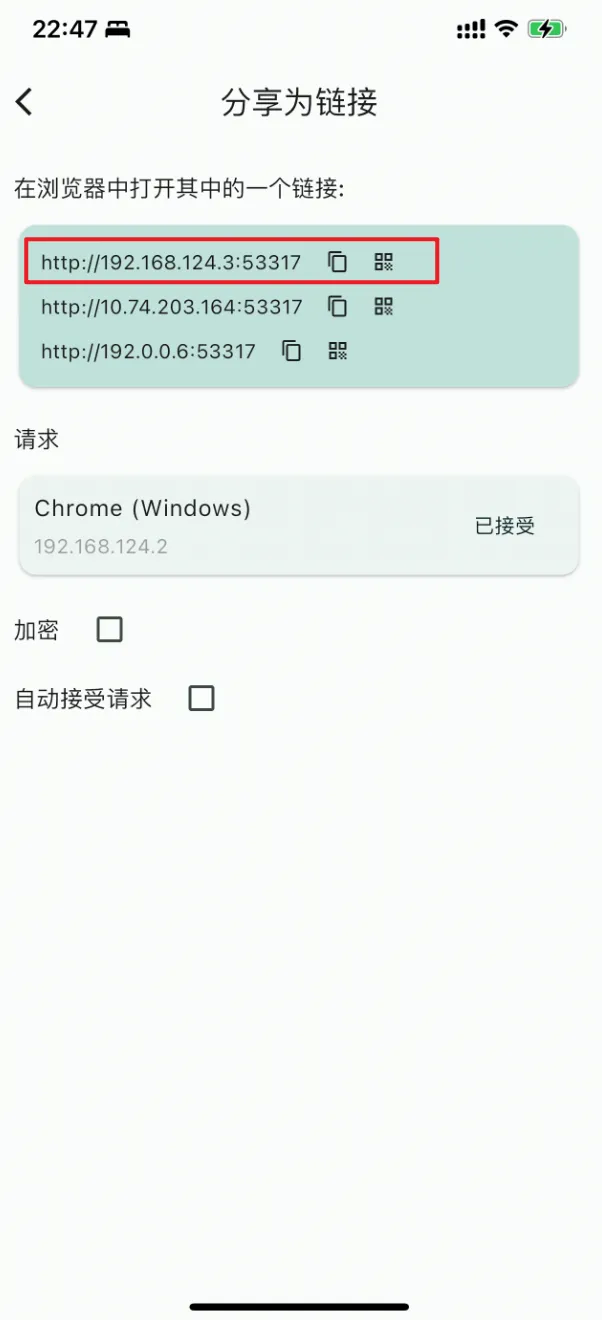Show QR code for 192.168.124.3:53317

[384, 262]
